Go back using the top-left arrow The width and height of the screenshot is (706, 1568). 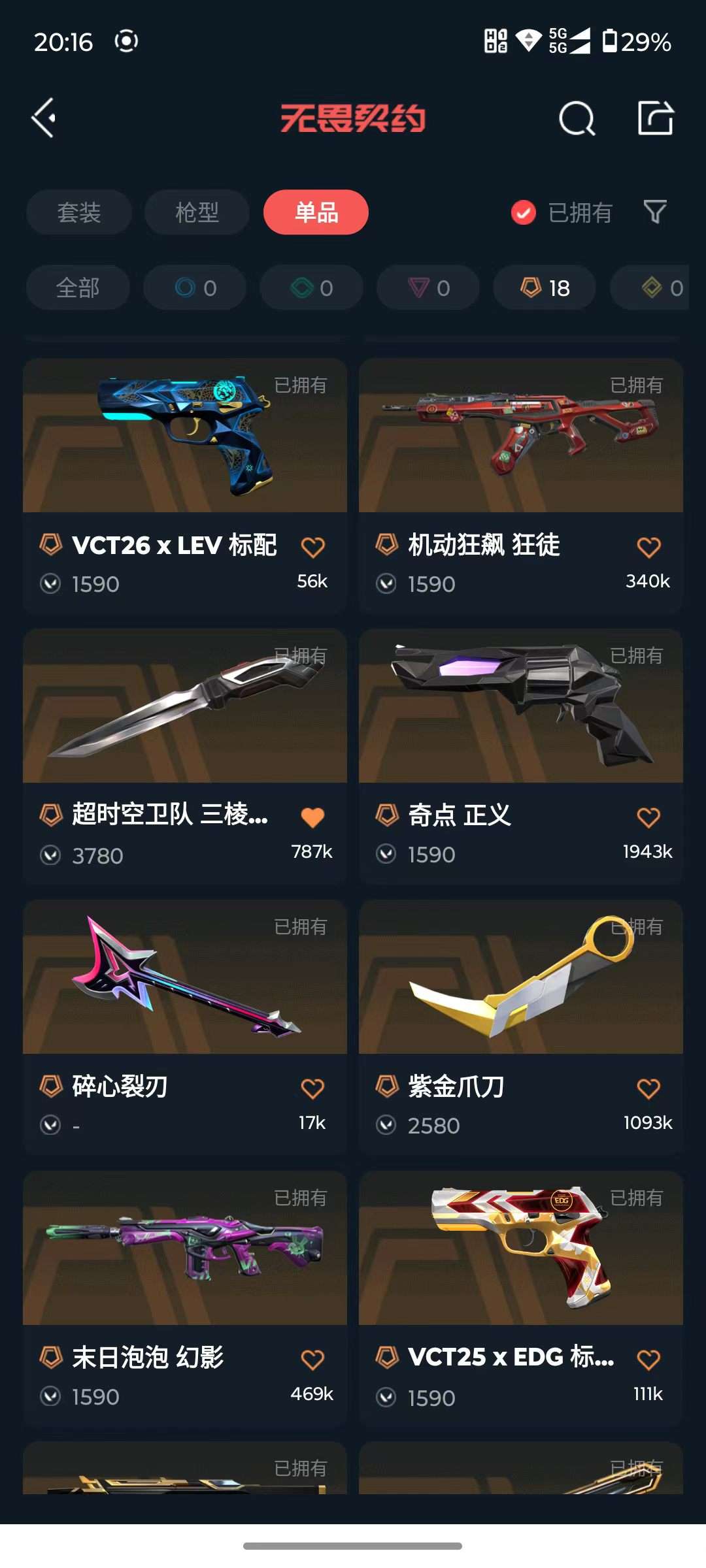point(44,118)
